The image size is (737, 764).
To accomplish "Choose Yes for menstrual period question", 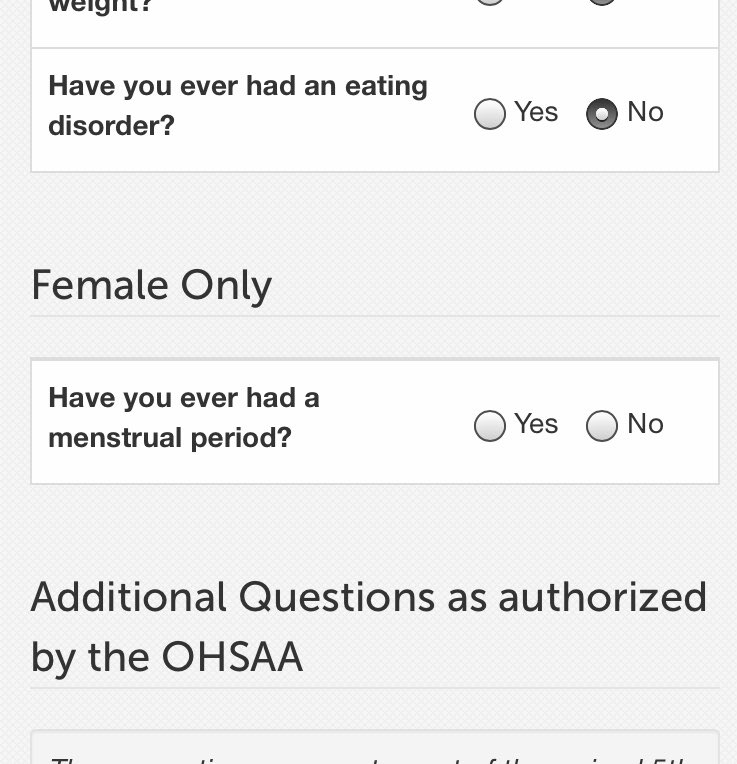I will (x=490, y=425).
